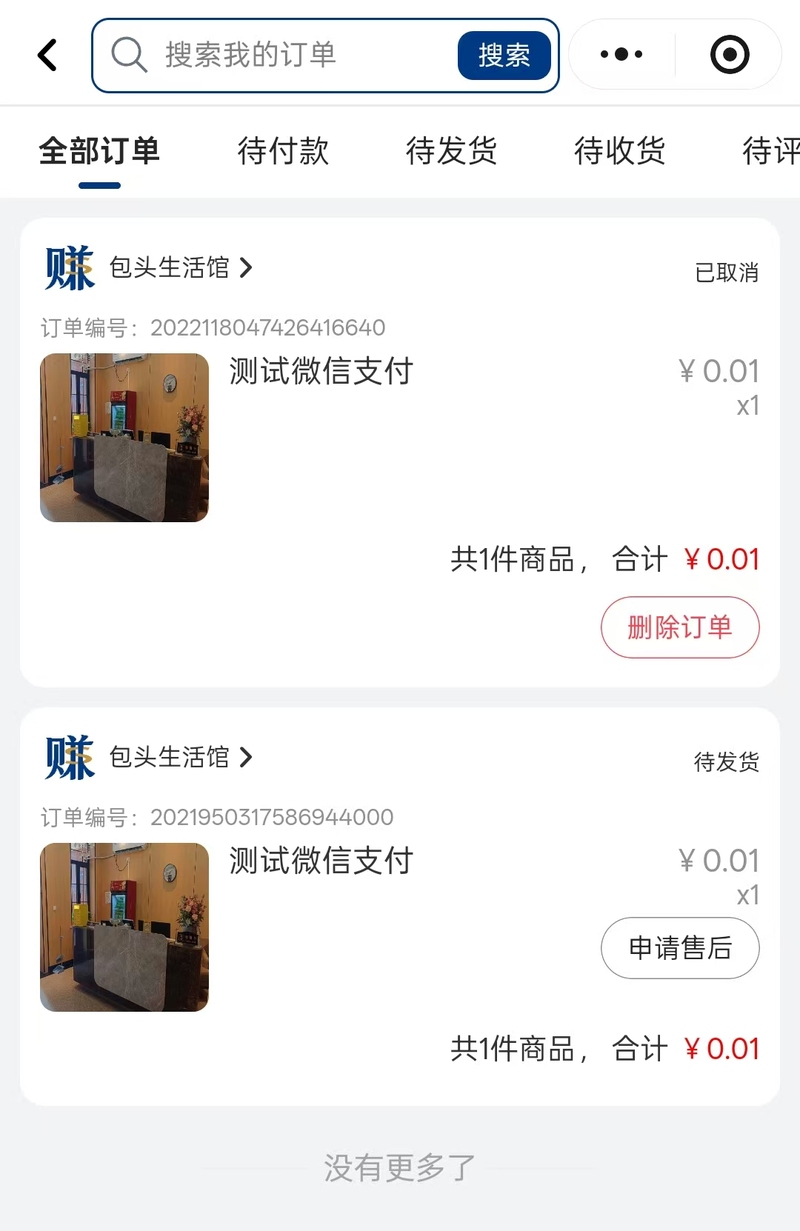Close the mini program with the circle icon
The width and height of the screenshot is (800, 1231).
click(x=729, y=55)
